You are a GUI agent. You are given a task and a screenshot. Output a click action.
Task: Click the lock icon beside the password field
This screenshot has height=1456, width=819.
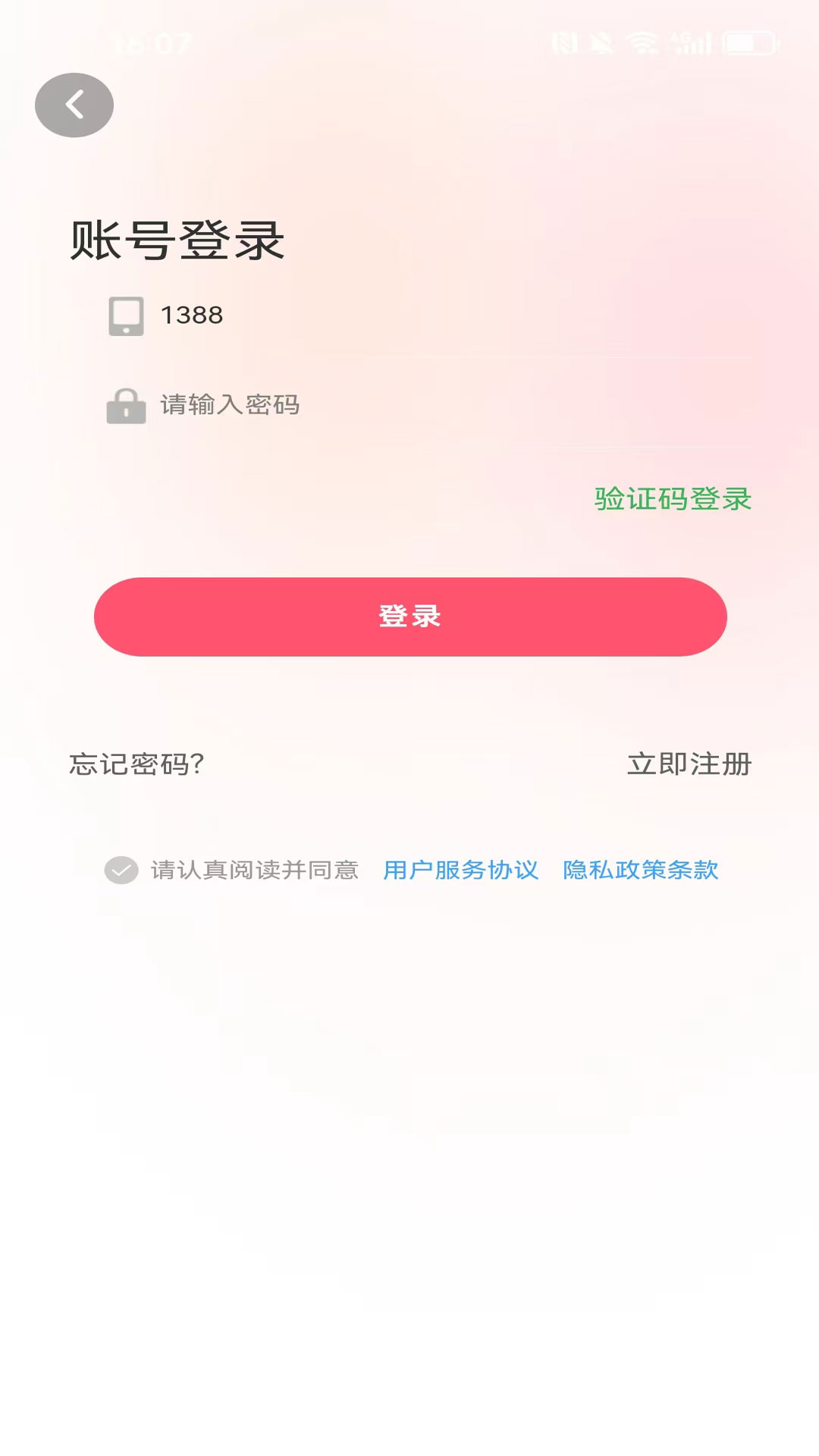126,405
